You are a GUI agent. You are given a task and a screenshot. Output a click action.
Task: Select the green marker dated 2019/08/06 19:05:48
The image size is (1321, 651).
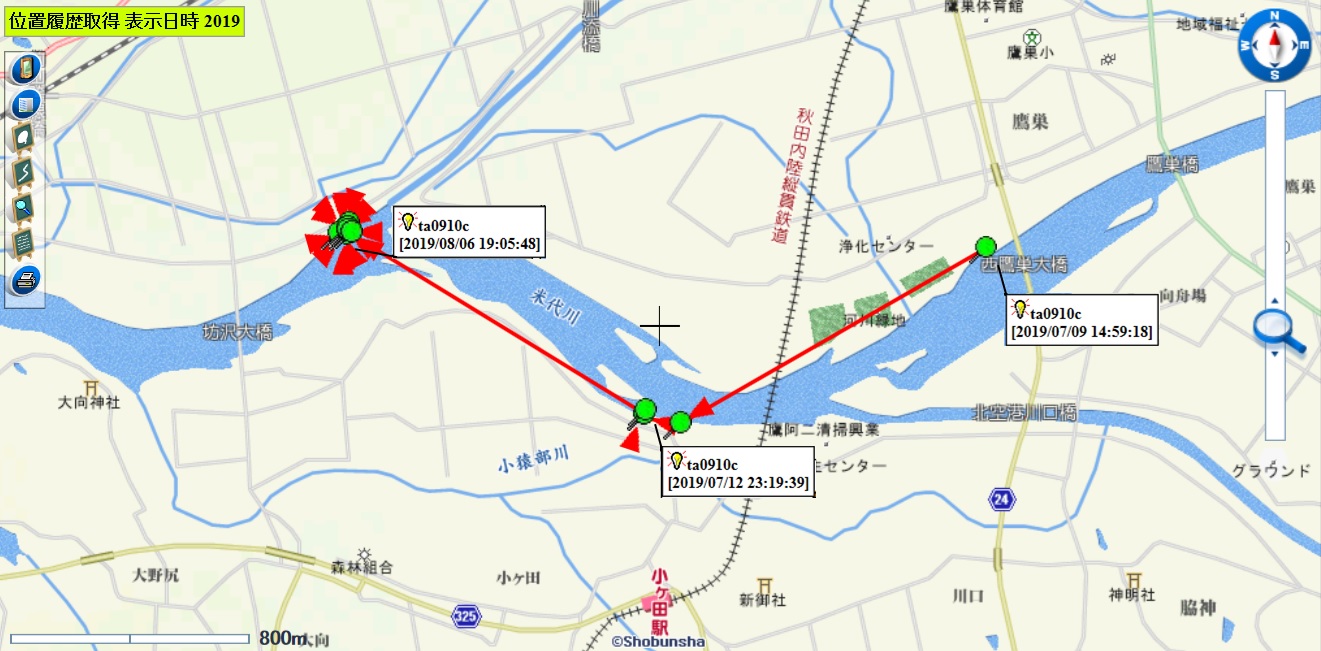point(350,231)
